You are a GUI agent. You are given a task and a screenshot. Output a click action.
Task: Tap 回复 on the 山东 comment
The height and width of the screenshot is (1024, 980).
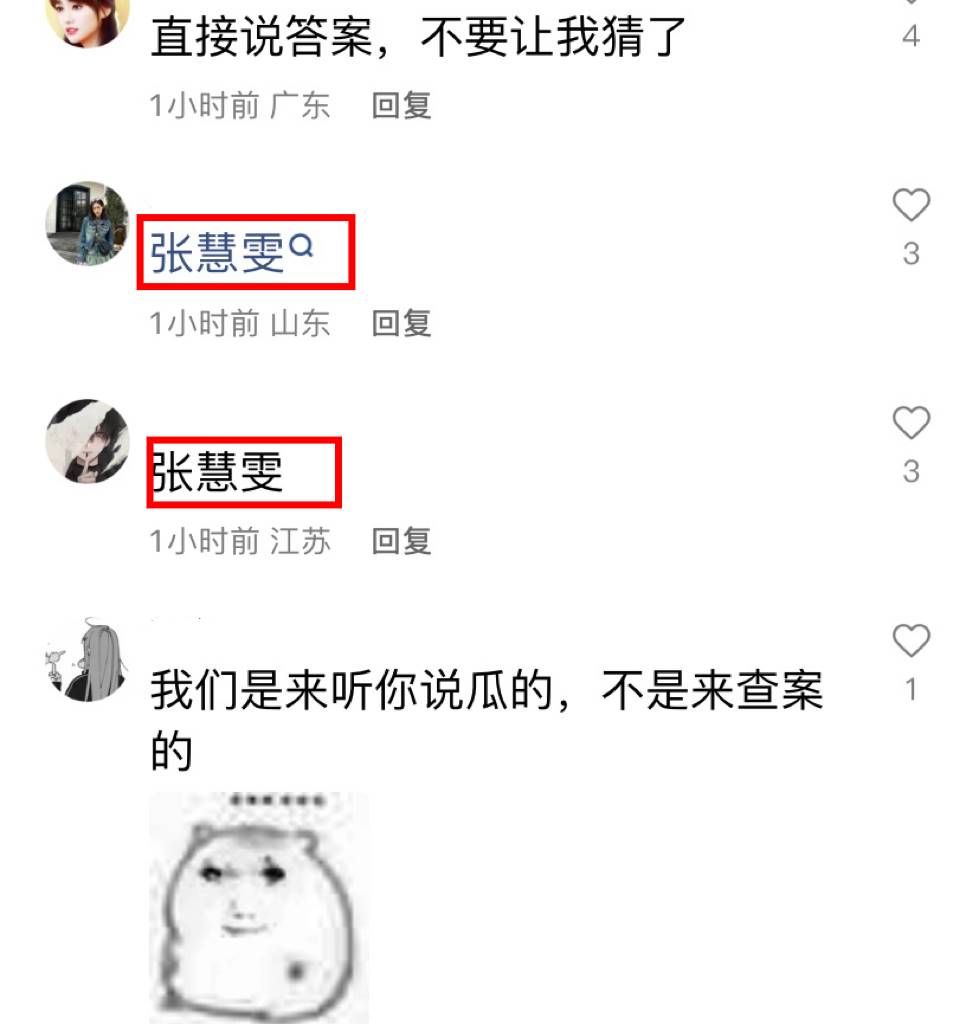pyautogui.click(x=401, y=323)
